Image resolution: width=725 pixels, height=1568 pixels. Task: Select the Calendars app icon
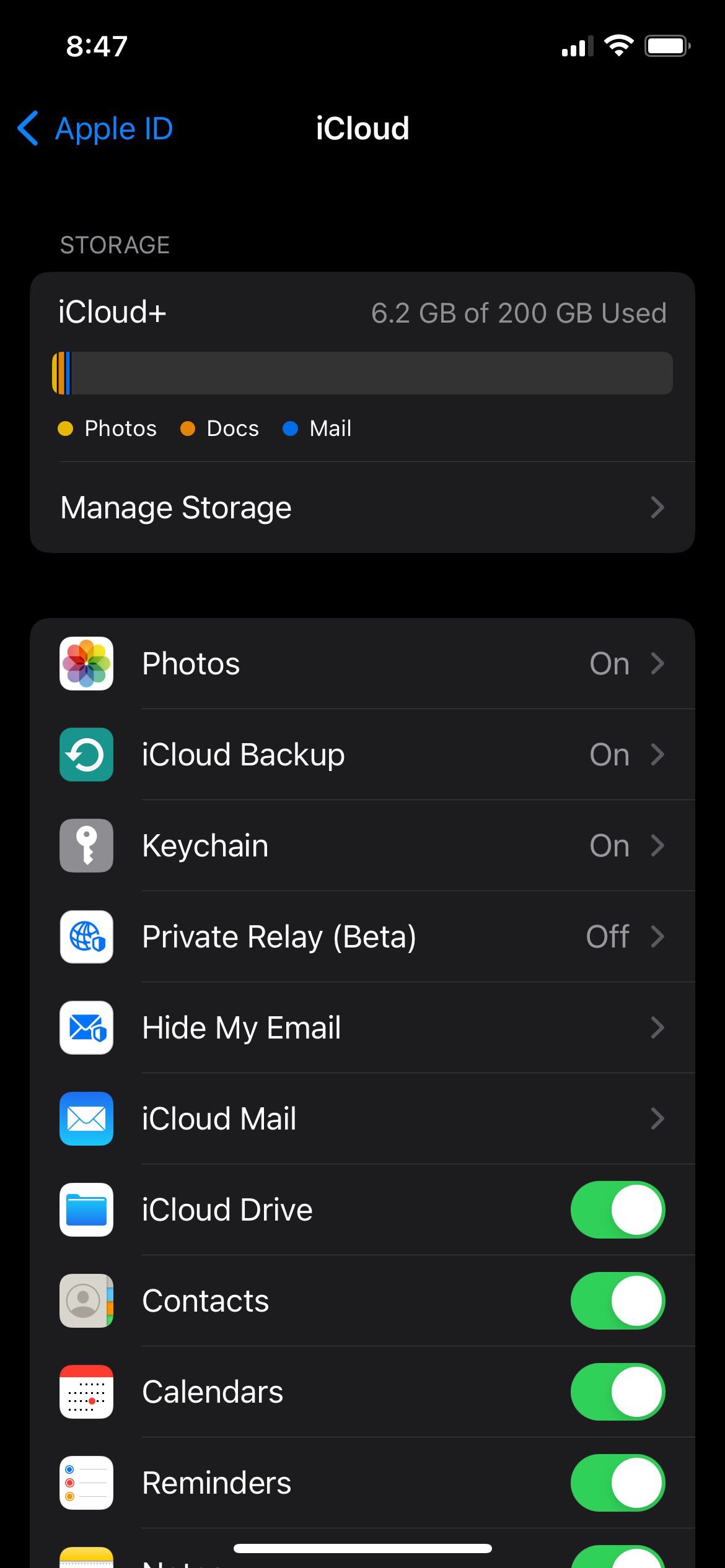click(86, 1392)
